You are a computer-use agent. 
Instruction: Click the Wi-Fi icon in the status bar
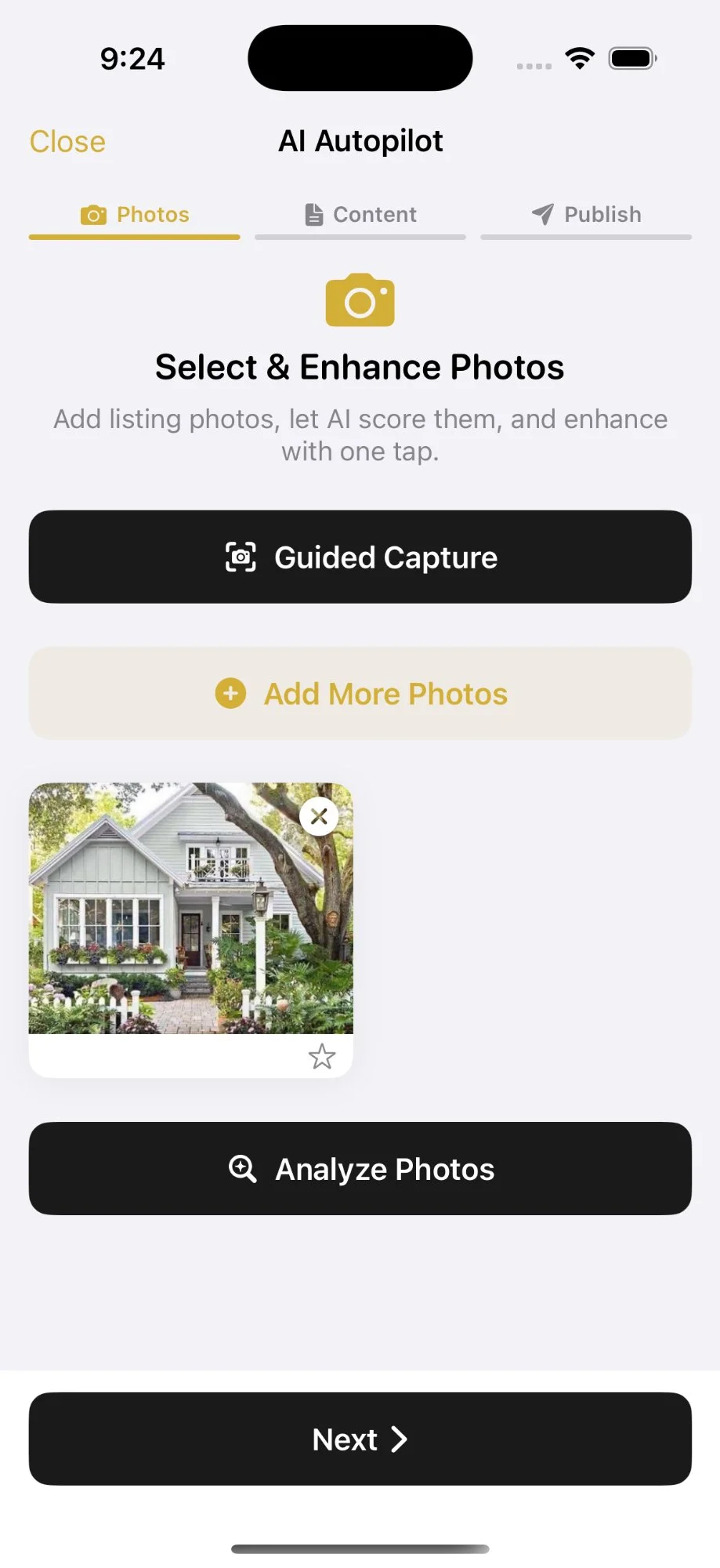tap(580, 58)
